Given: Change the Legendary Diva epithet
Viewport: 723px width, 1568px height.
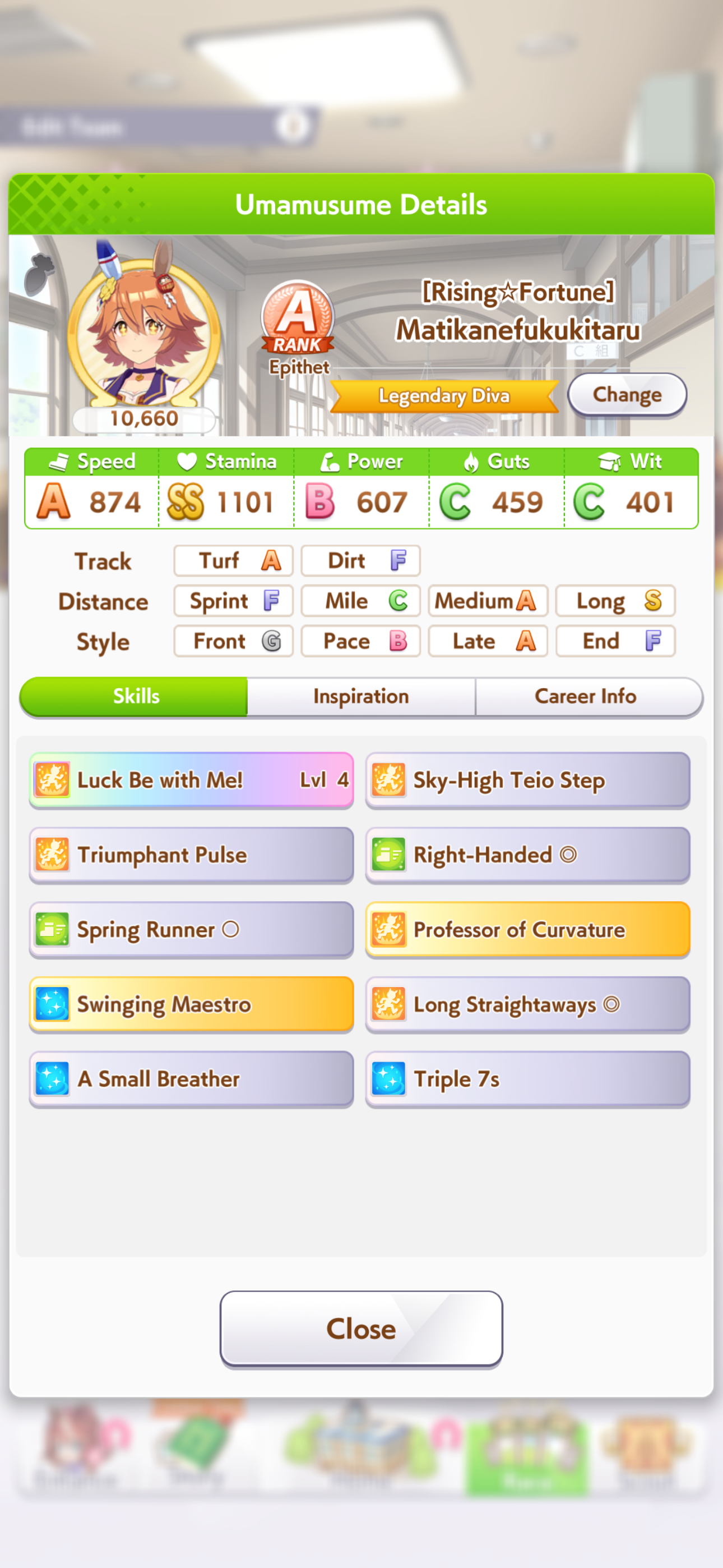Looking at the screenshot, I should pos(627,395).
